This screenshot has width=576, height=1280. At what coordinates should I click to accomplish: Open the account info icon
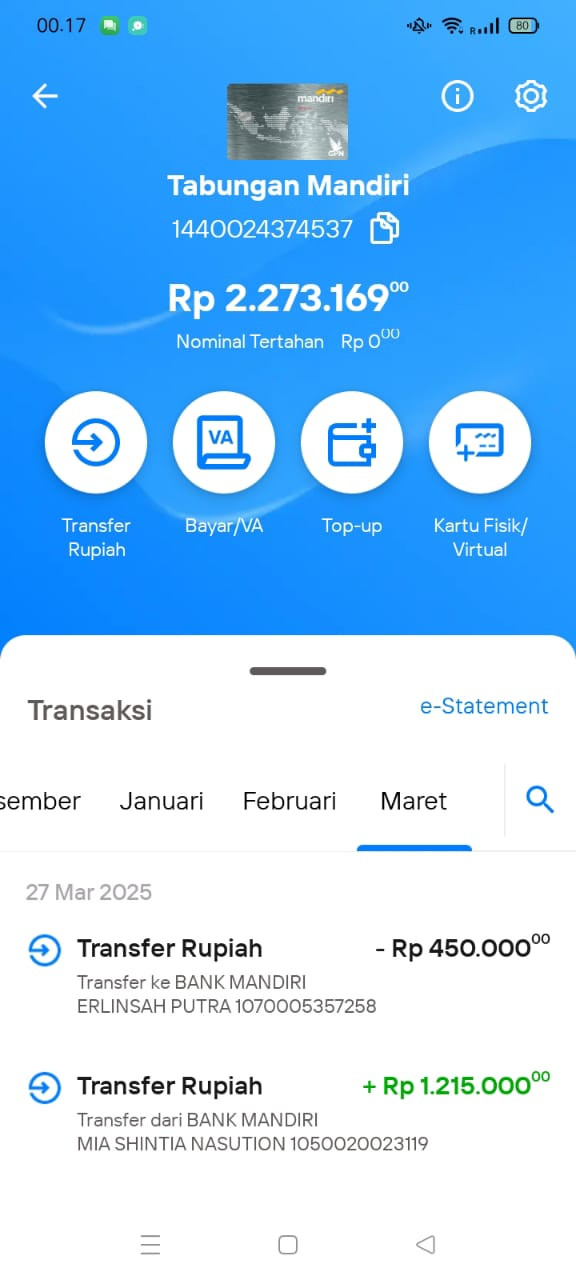(x=457, y=96)
